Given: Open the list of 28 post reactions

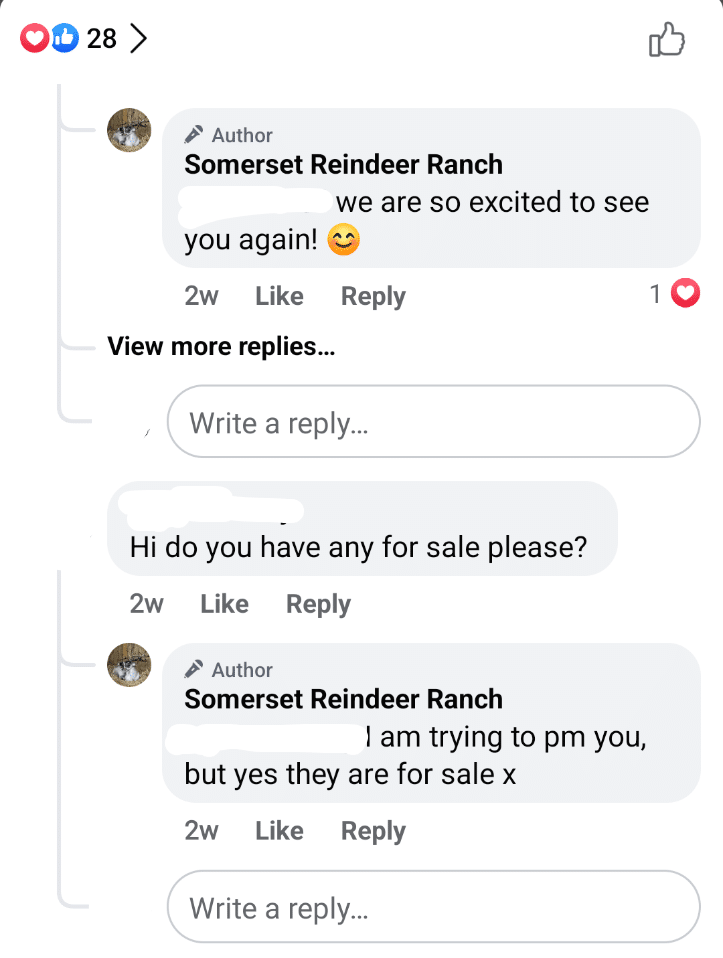Looking at the screenshot, I should (85, 39).
